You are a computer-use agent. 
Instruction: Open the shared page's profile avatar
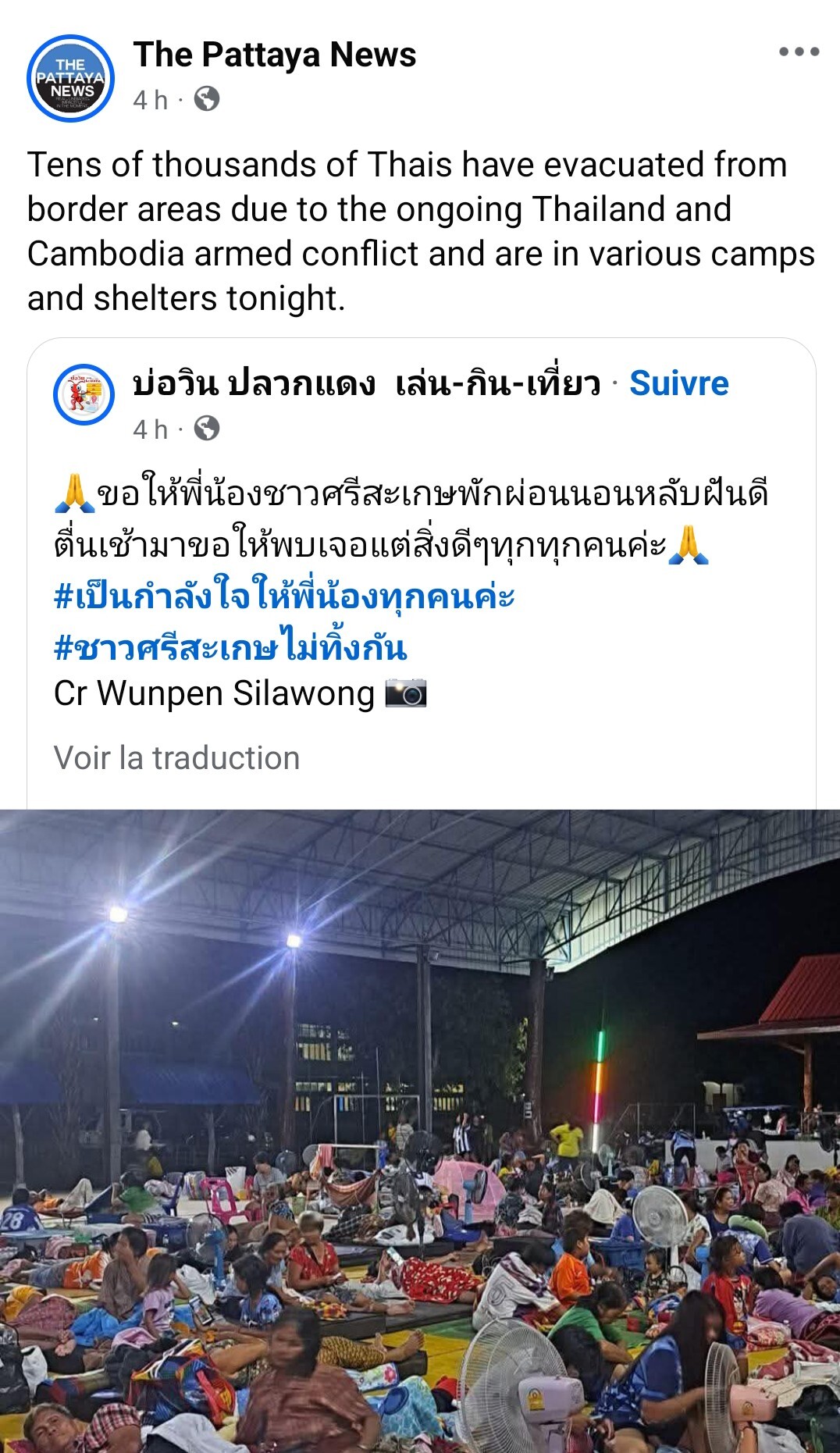(x=84, y=394)
